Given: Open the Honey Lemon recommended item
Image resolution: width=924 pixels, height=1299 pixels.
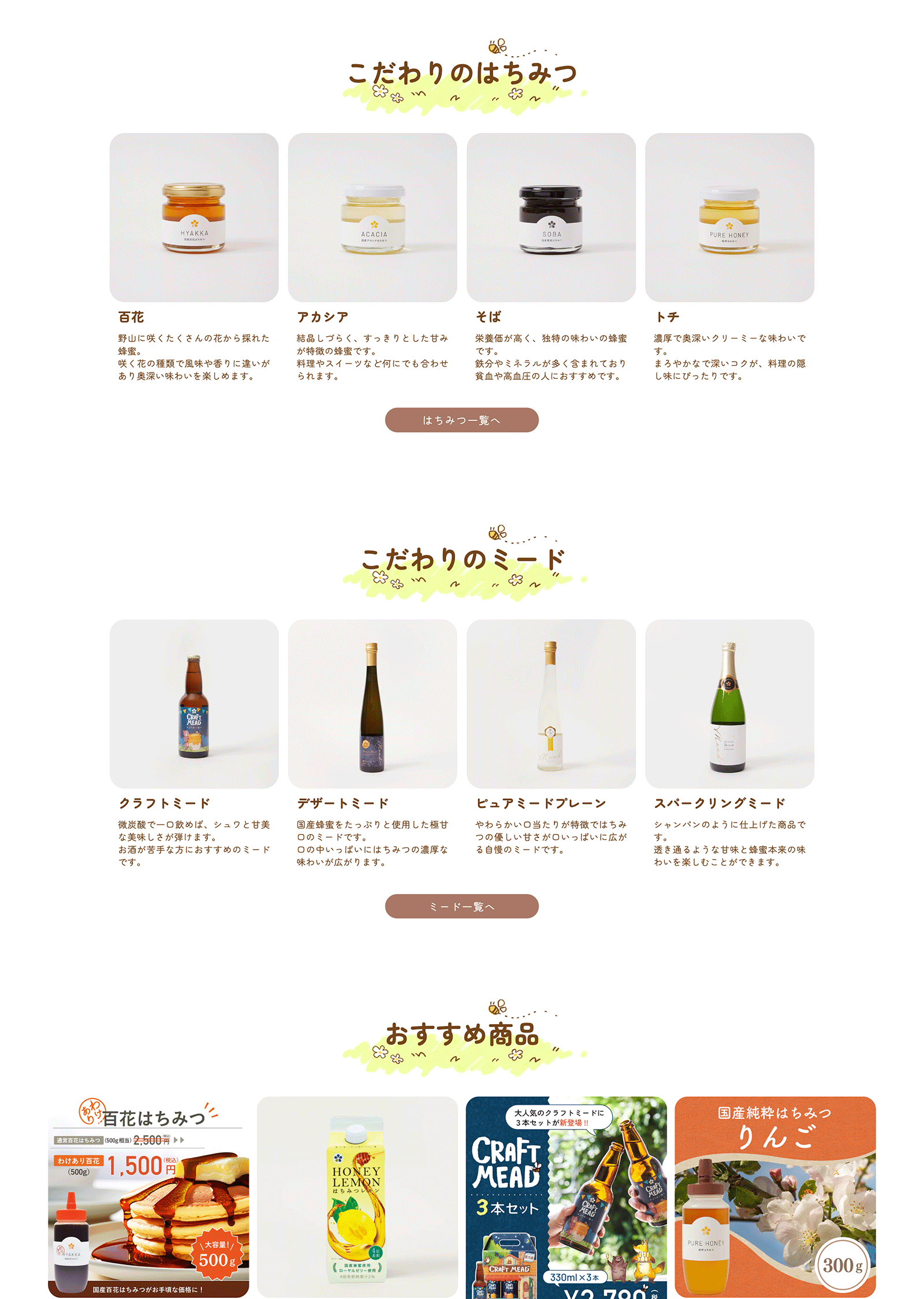Looking at the screenshot, I should coord(357,1197).
